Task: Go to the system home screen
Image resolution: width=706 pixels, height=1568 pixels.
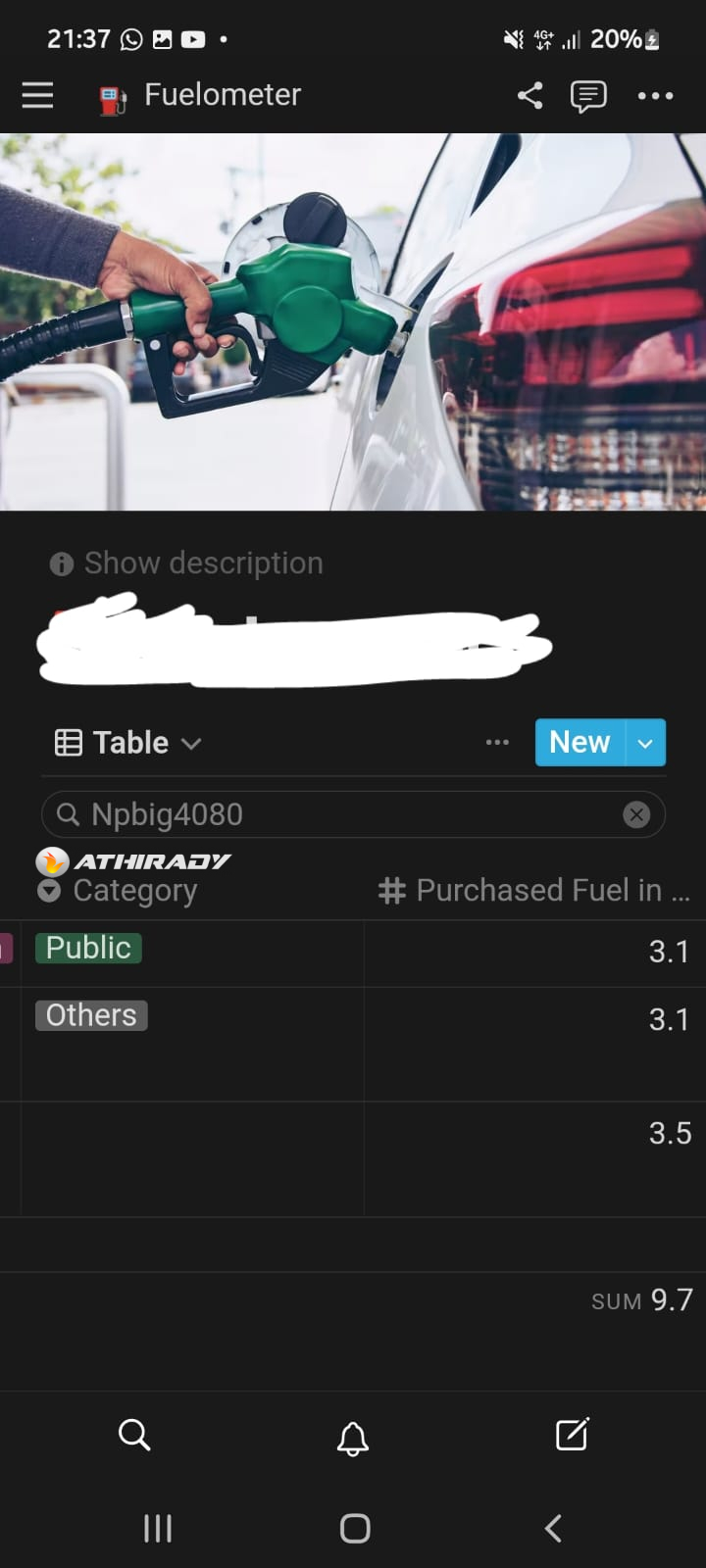Action: (354, 1528)
